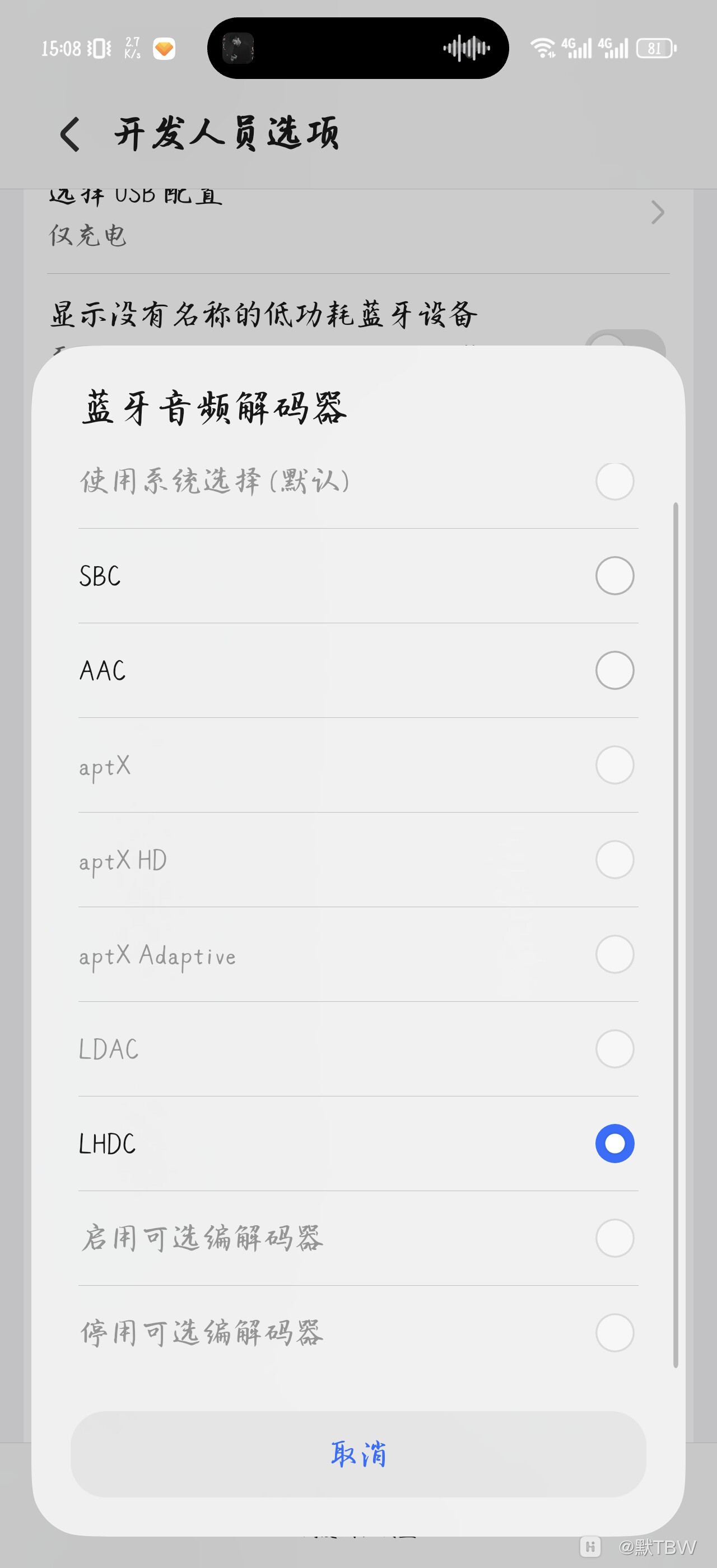Tap the vibrate mode icon next to the clock

click(x=97, y=48)
